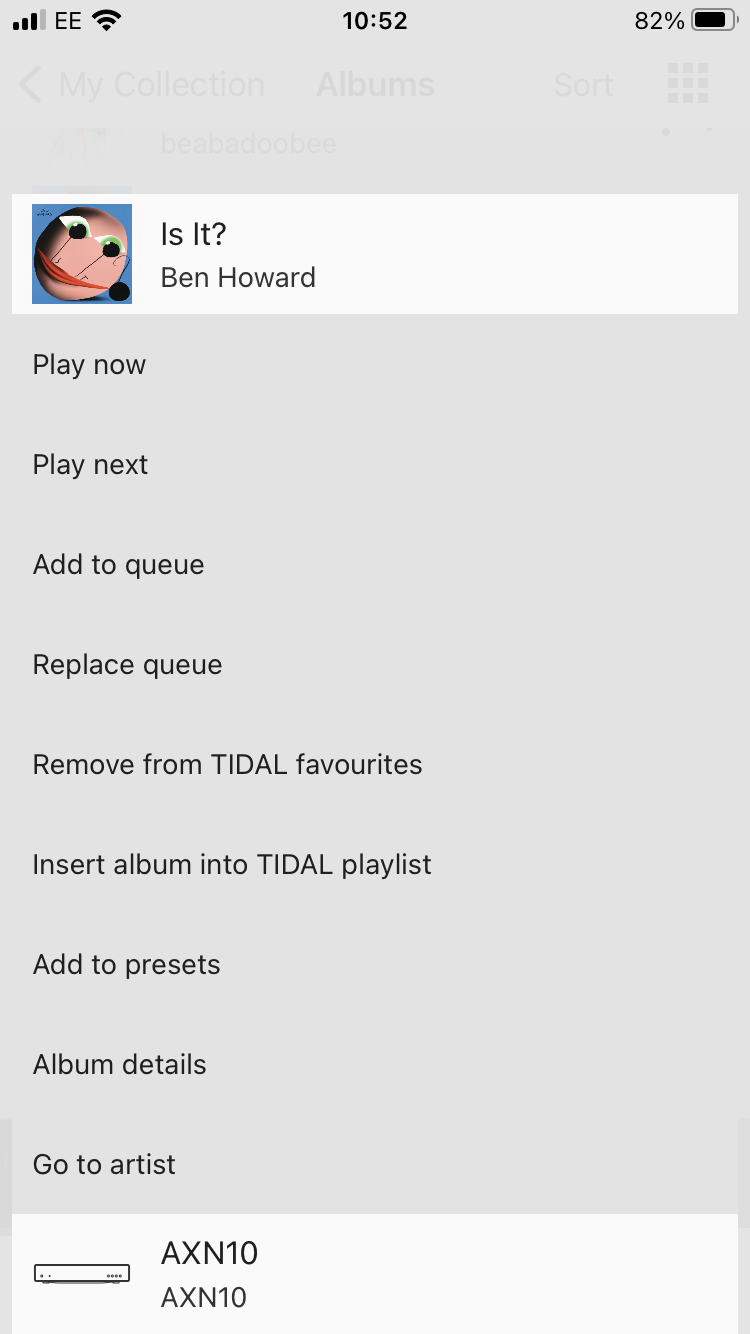Insert album into TIDAL playlist
Image resolution: width=750 pixels, height=1334 pixels.
232,865
